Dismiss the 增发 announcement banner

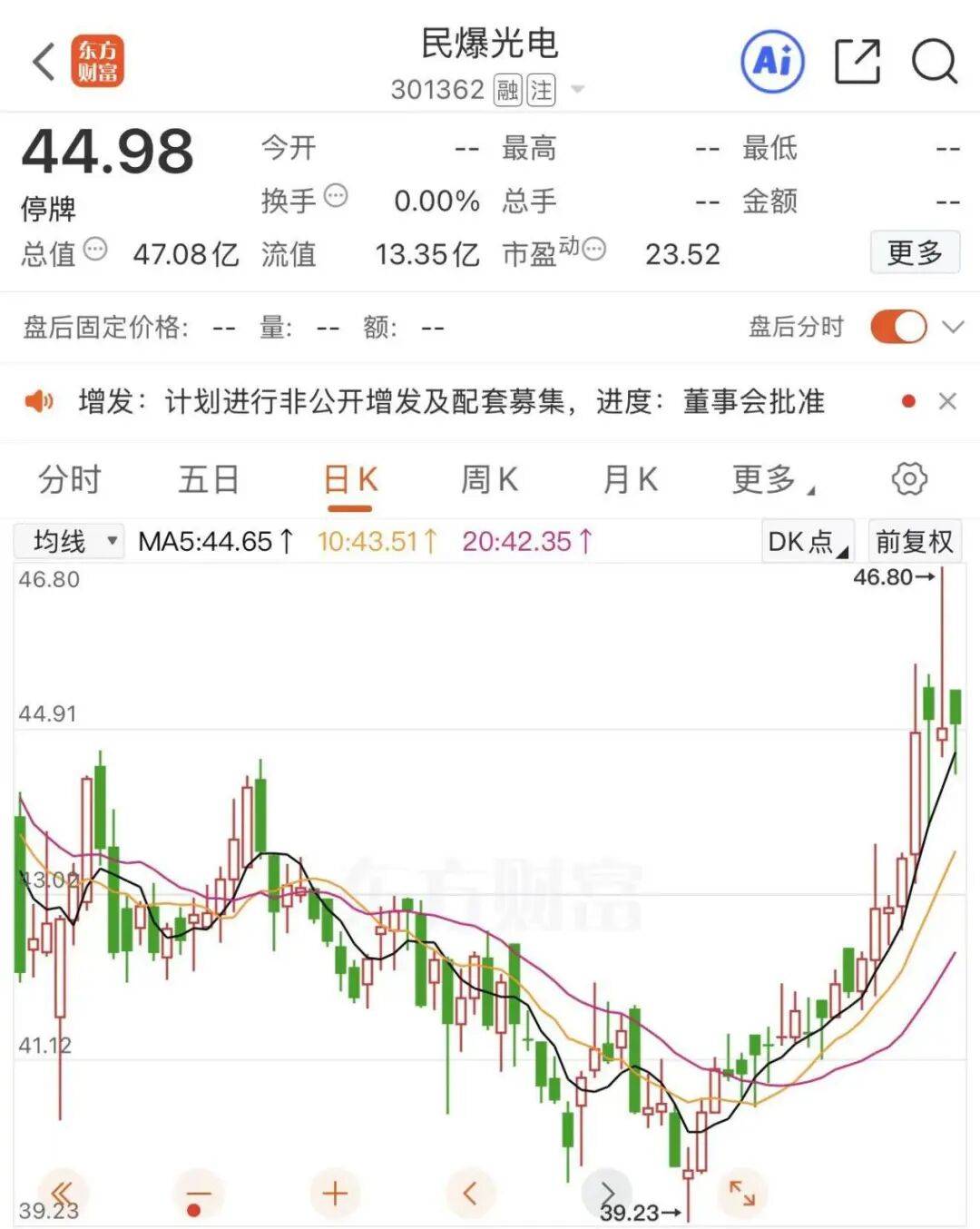947,401
